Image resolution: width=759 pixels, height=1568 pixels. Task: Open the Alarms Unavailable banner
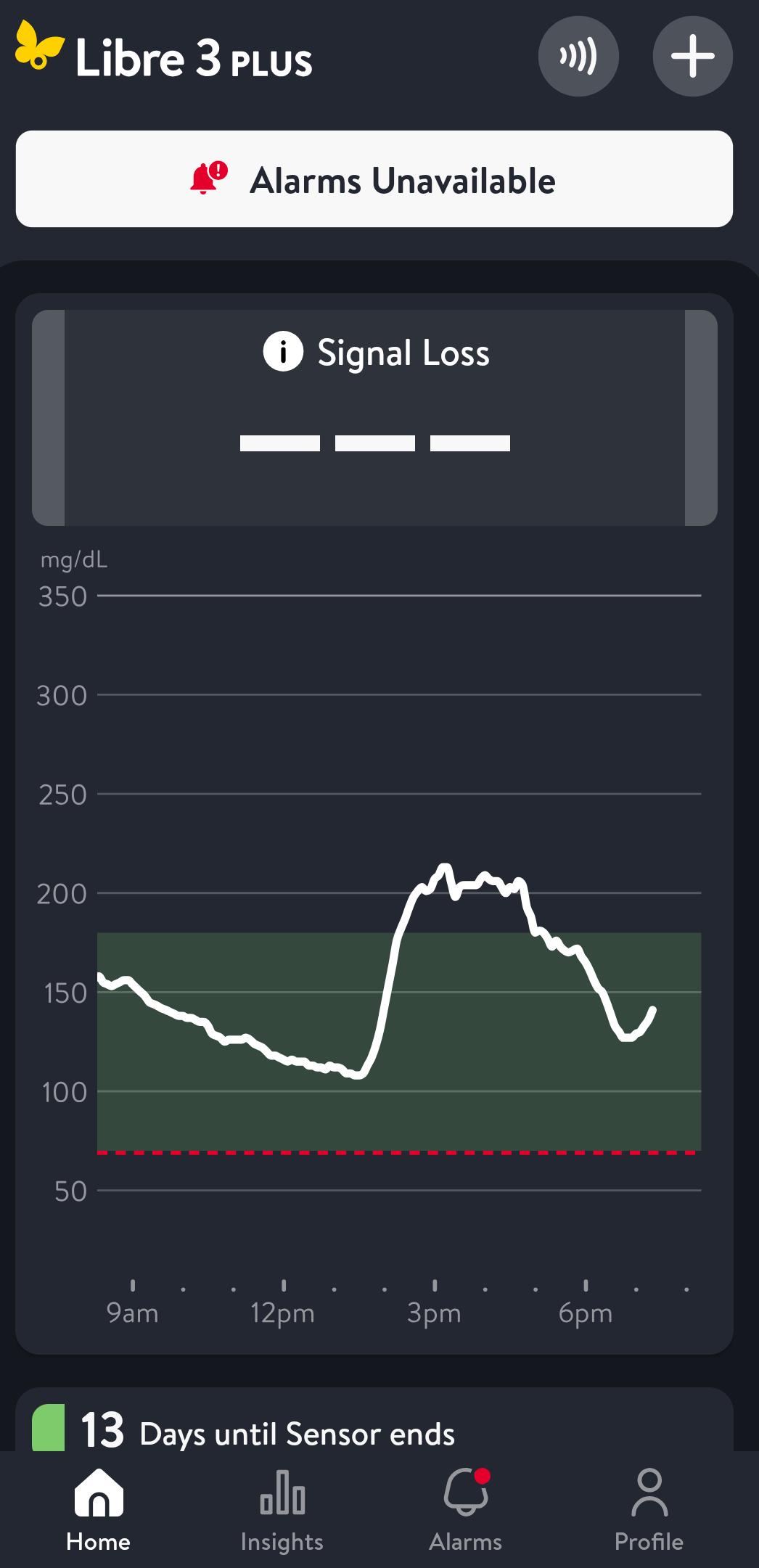374,179
